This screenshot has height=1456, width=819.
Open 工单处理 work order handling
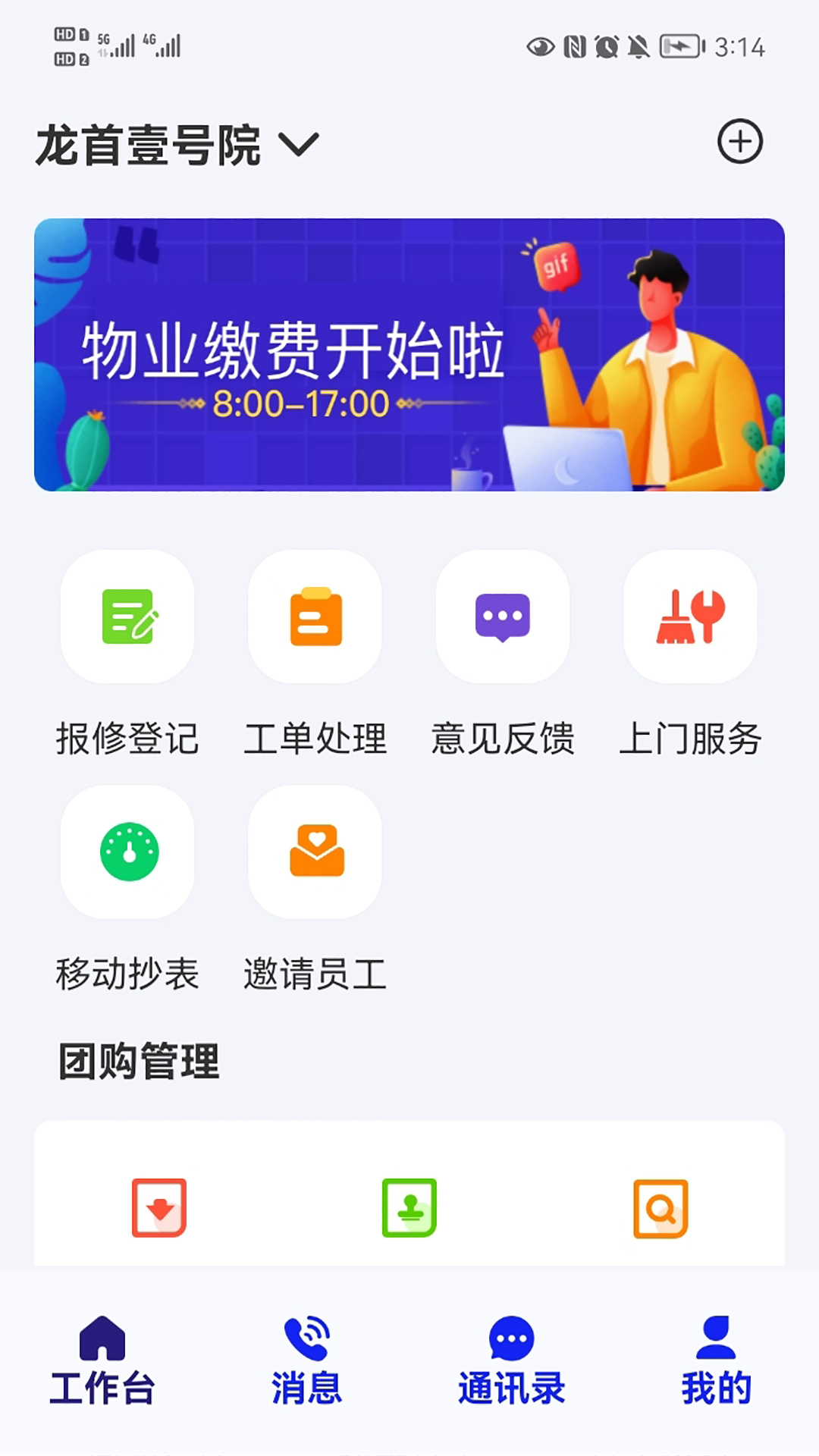315,617
